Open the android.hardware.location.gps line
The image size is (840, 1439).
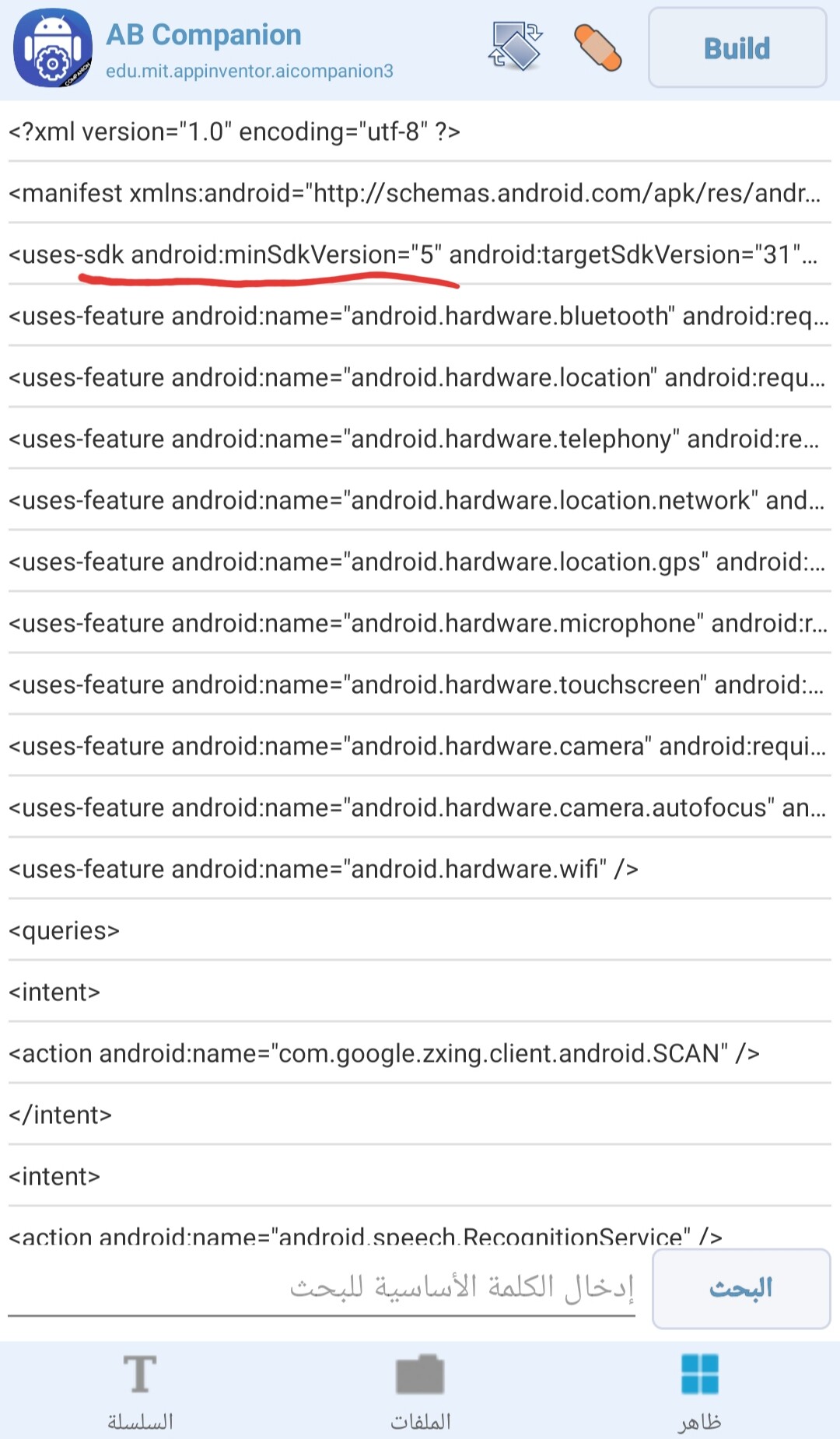pyautogui.click(x=420, y=562)
